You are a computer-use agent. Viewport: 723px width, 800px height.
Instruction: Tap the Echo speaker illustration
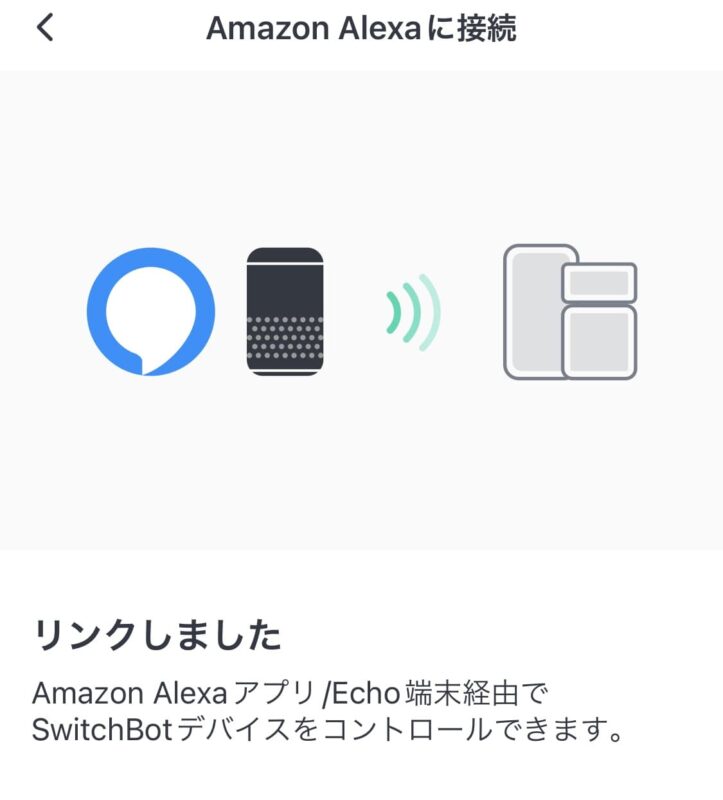[285, 310]
